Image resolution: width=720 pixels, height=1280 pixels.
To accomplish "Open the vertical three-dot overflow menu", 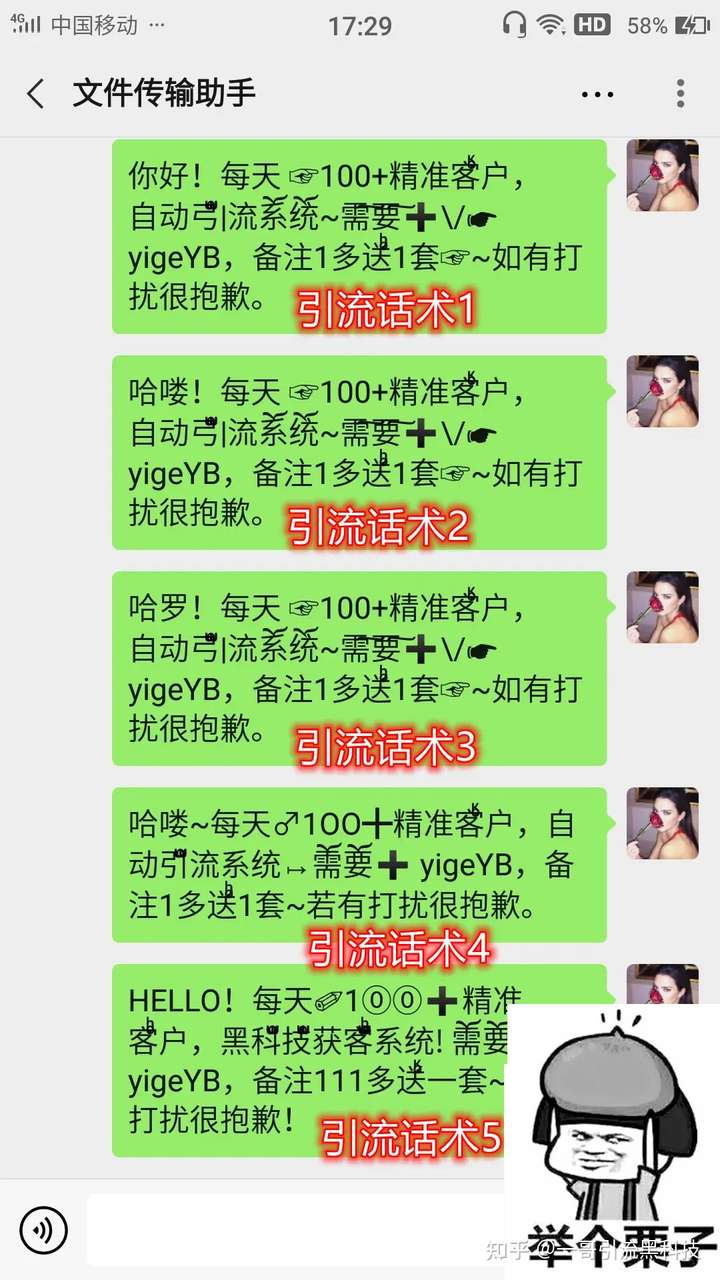I will (680, 94).
